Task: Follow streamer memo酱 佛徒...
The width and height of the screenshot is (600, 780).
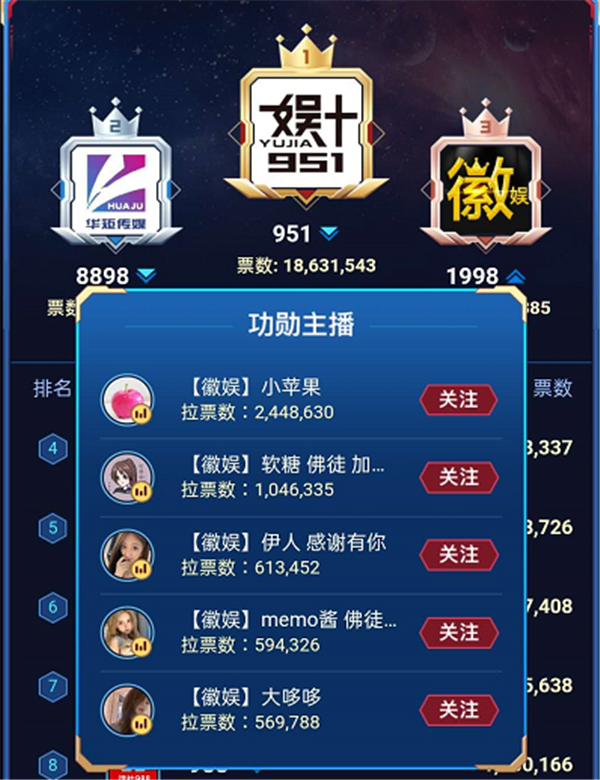Action: coord(458,632)
